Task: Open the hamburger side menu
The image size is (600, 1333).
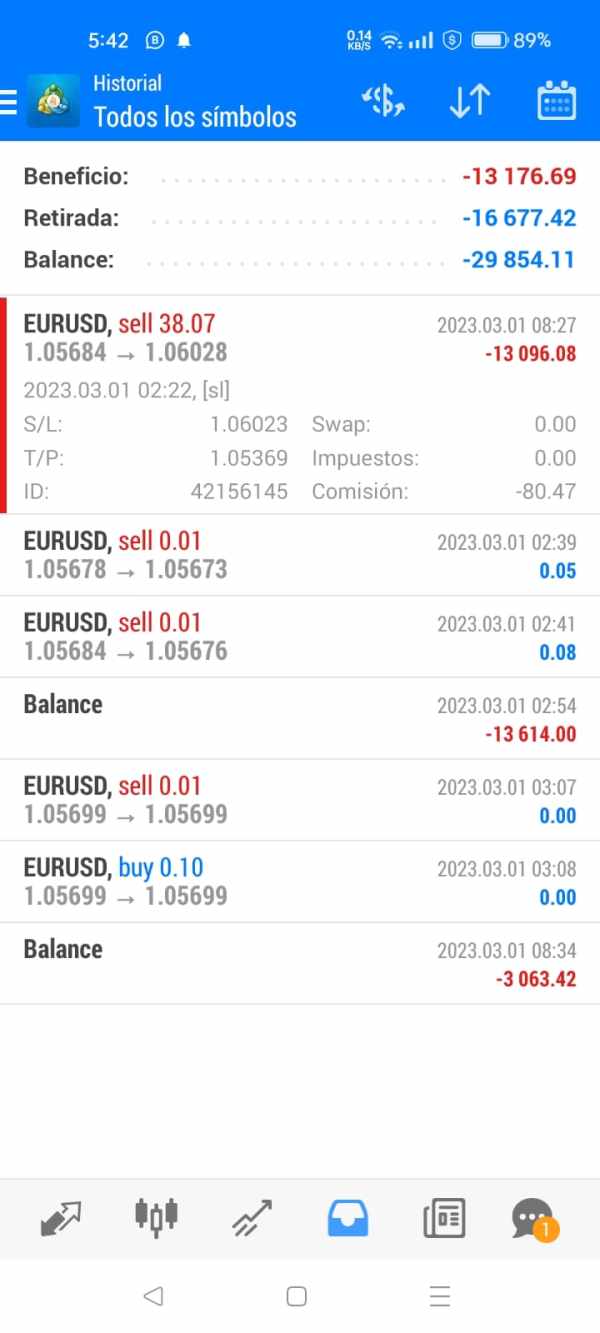Action: pos(9,102)
